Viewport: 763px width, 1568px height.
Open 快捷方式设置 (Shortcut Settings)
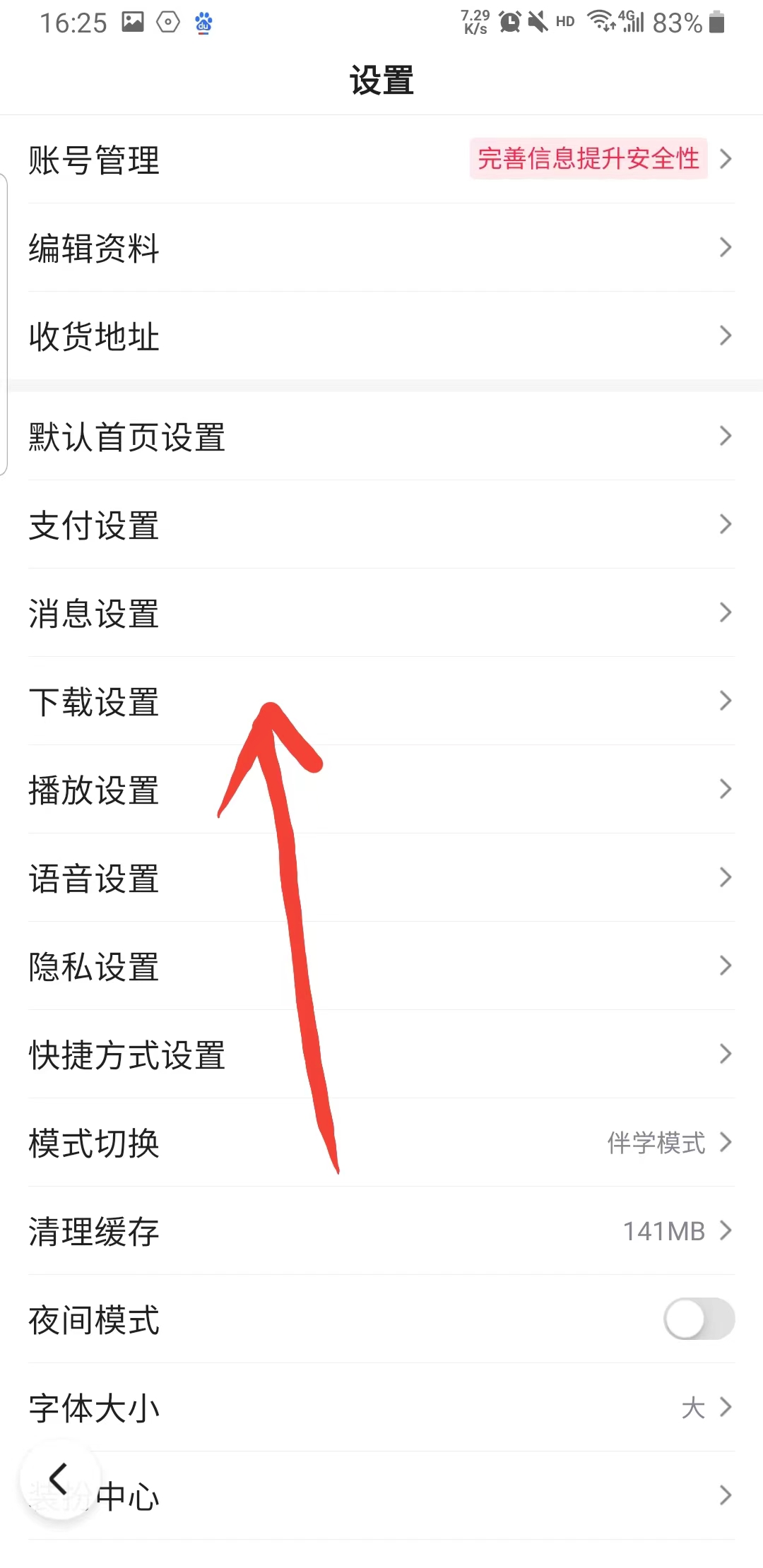click(127, 1055)
